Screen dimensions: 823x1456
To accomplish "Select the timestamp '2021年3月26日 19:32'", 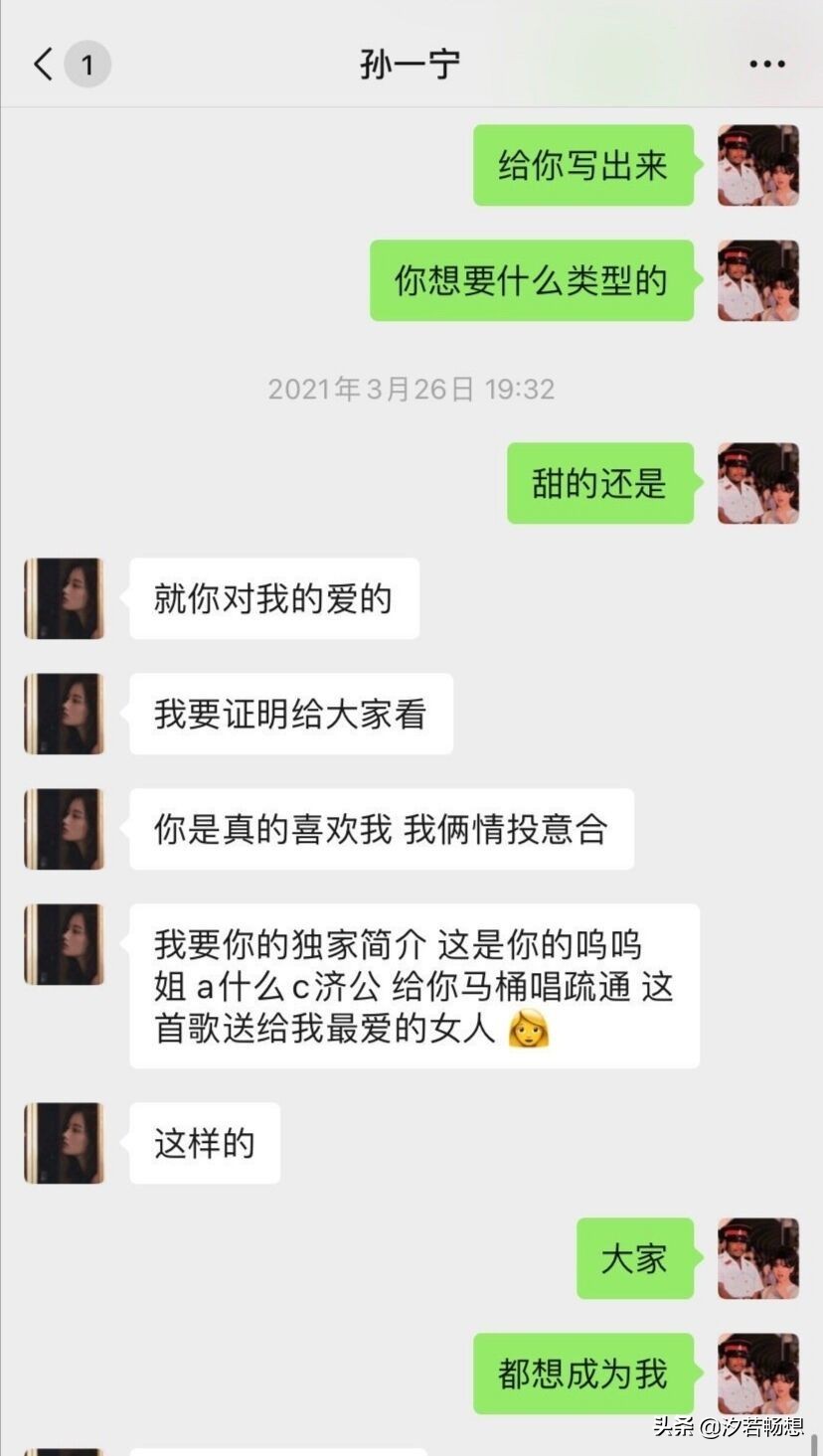I will click(411, 389).
